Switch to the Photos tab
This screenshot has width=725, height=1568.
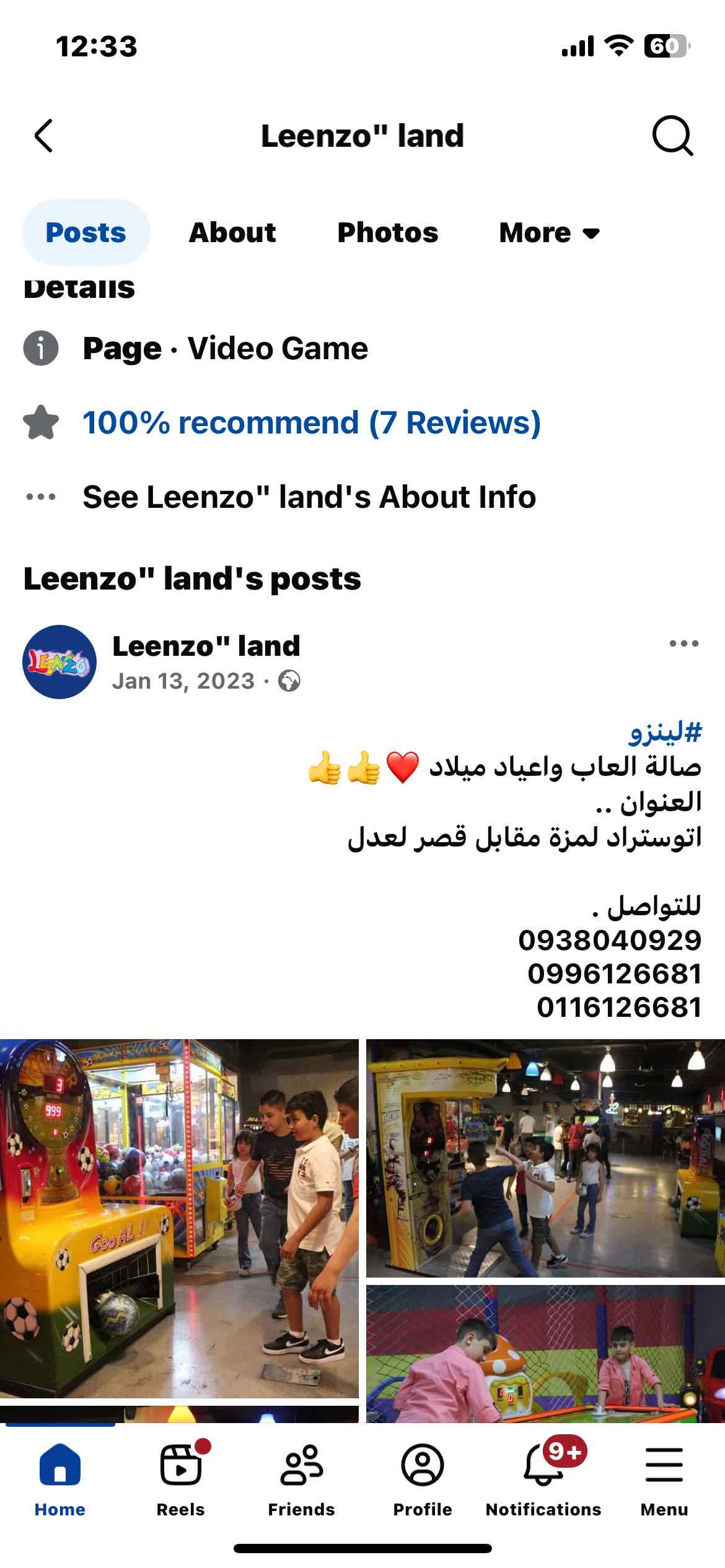coord(387,233)
